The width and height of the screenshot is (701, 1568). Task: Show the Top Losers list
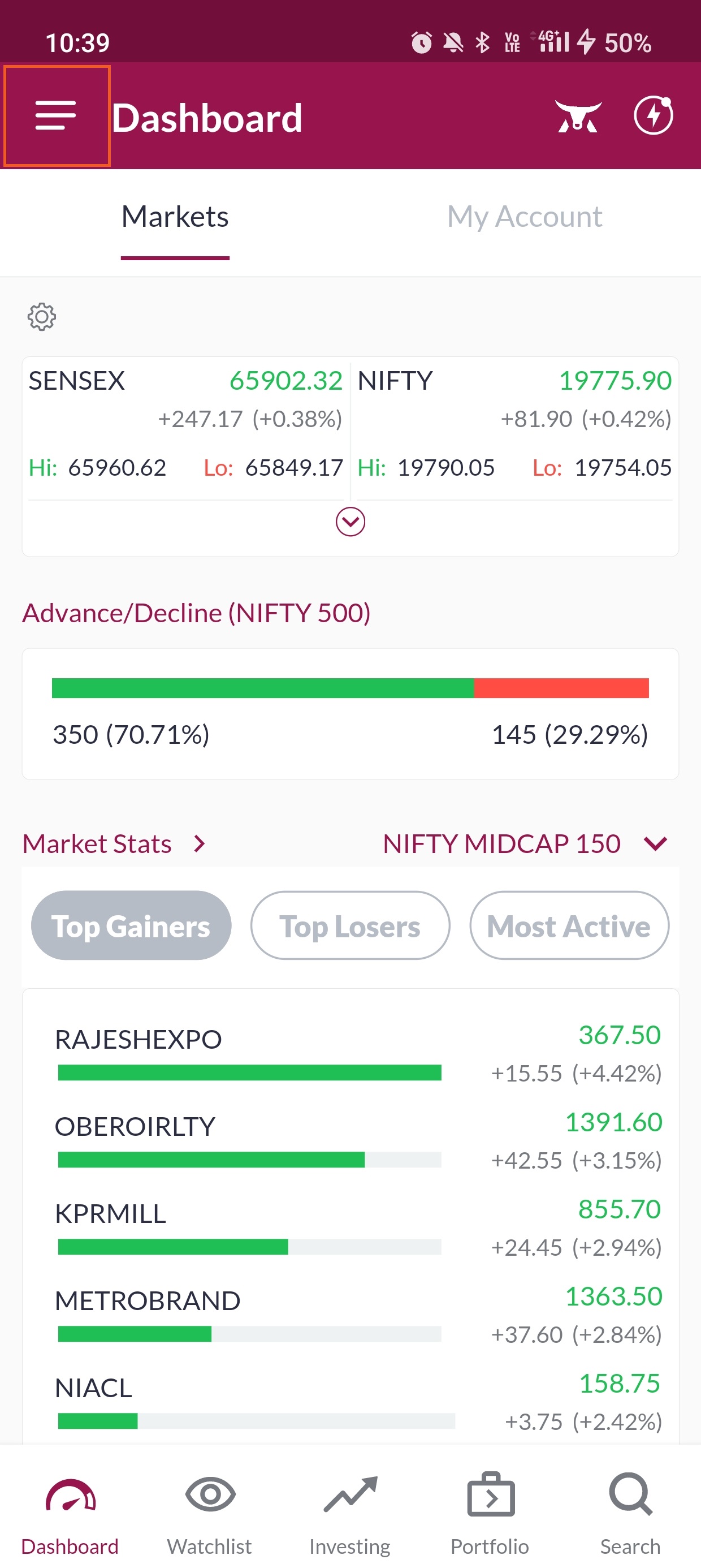coord(350,926)
